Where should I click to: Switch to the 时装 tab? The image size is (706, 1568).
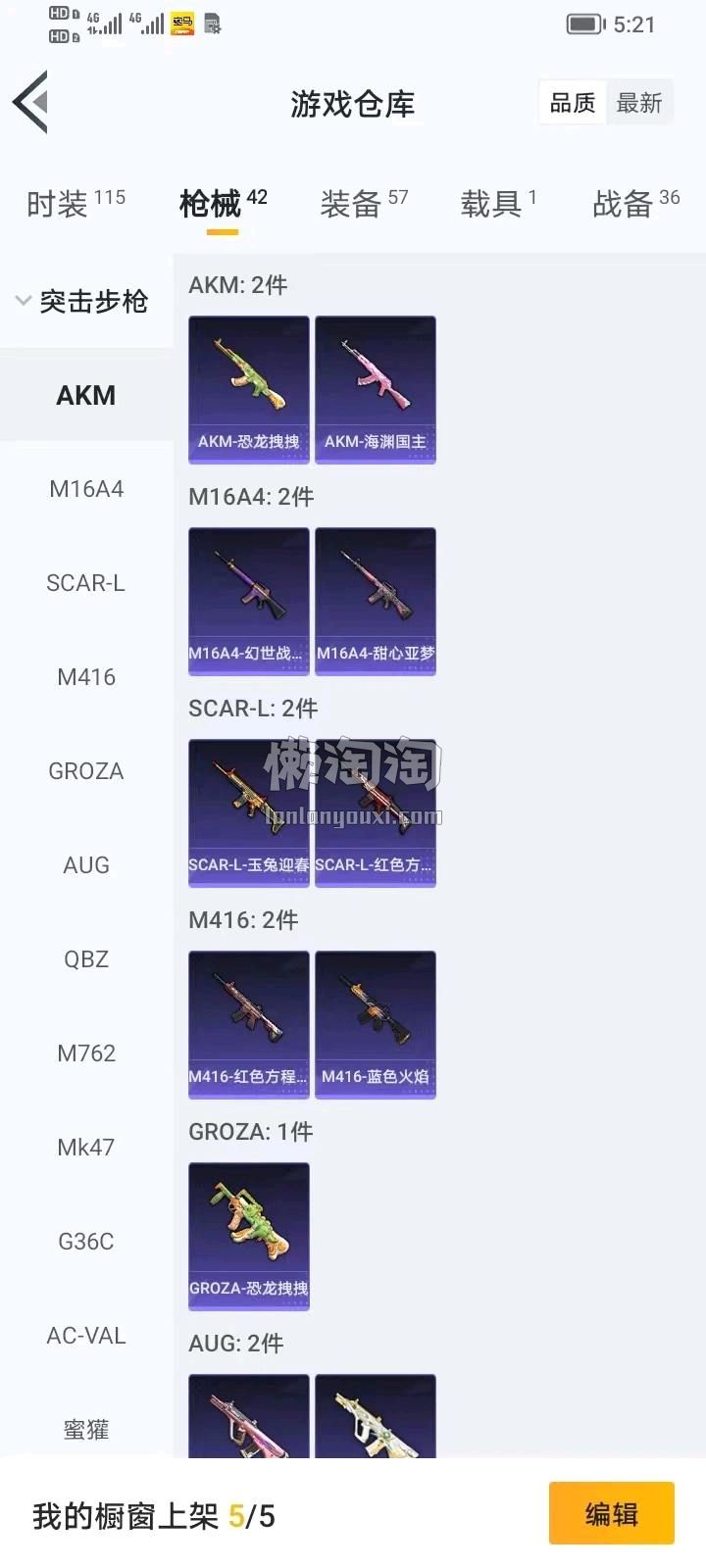pos(76,204)
